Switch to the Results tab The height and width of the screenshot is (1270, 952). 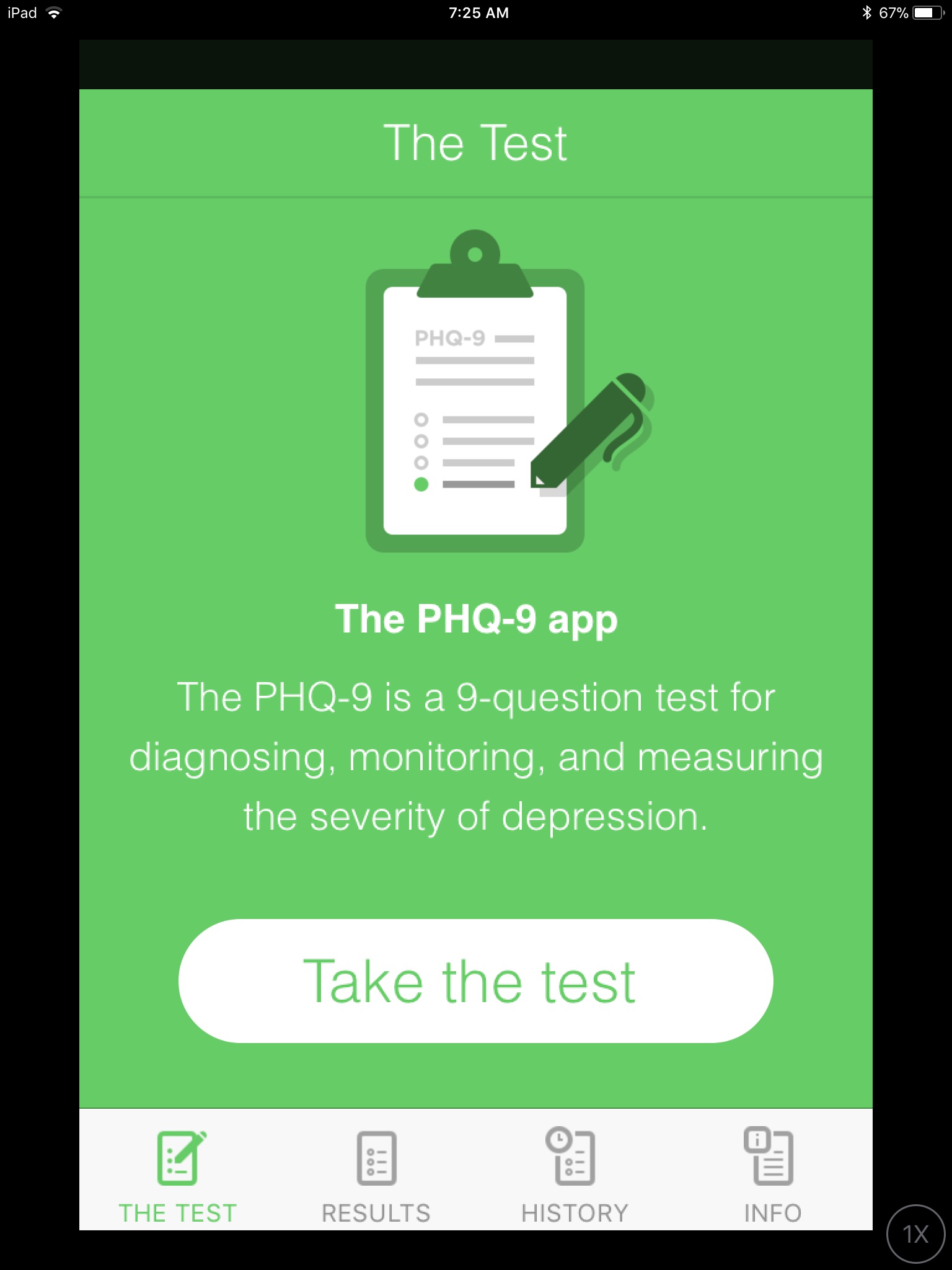[x=376, y=1175]
